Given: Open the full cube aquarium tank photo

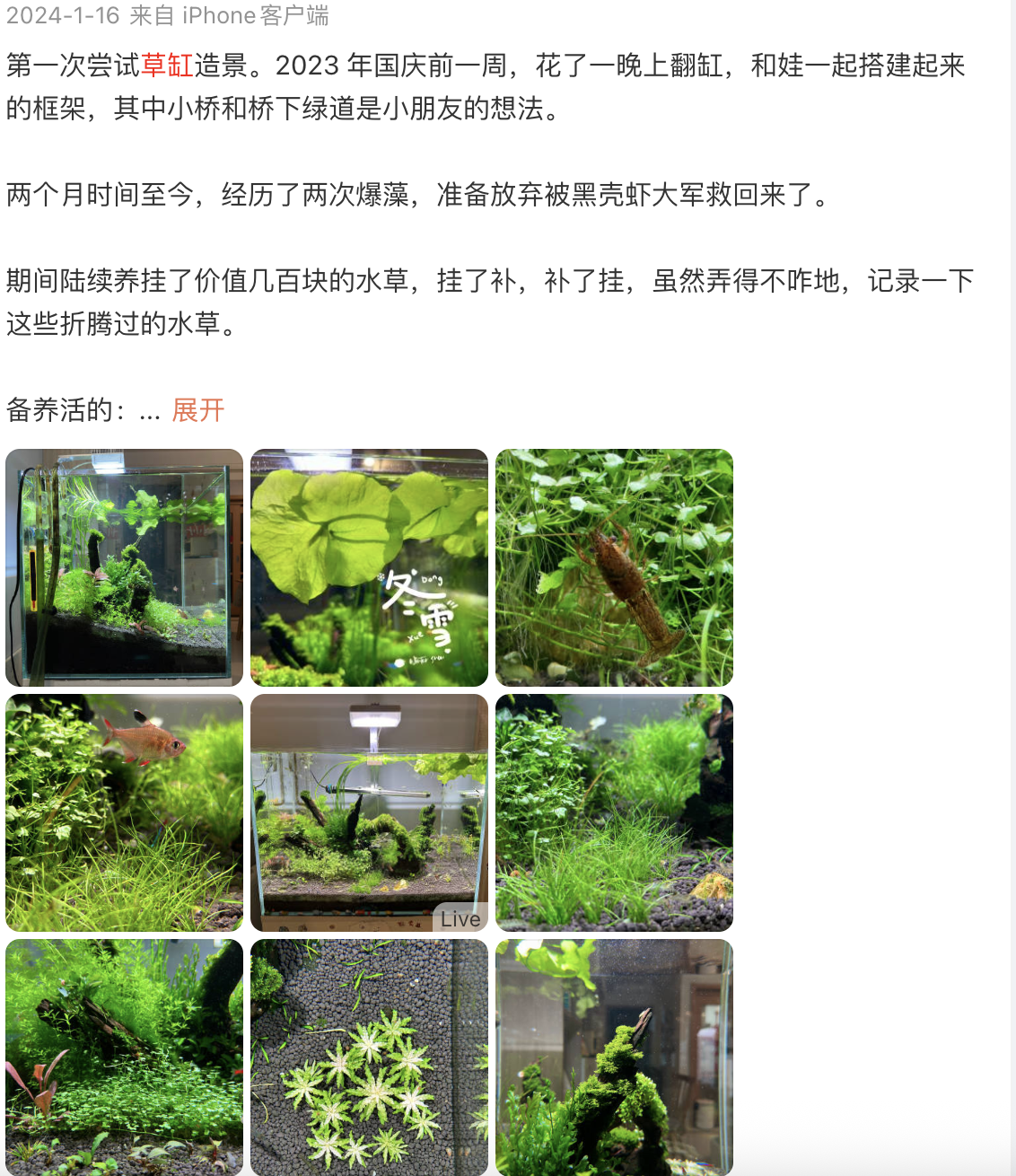Looking at the screenshot, I should tap(124, 567).
